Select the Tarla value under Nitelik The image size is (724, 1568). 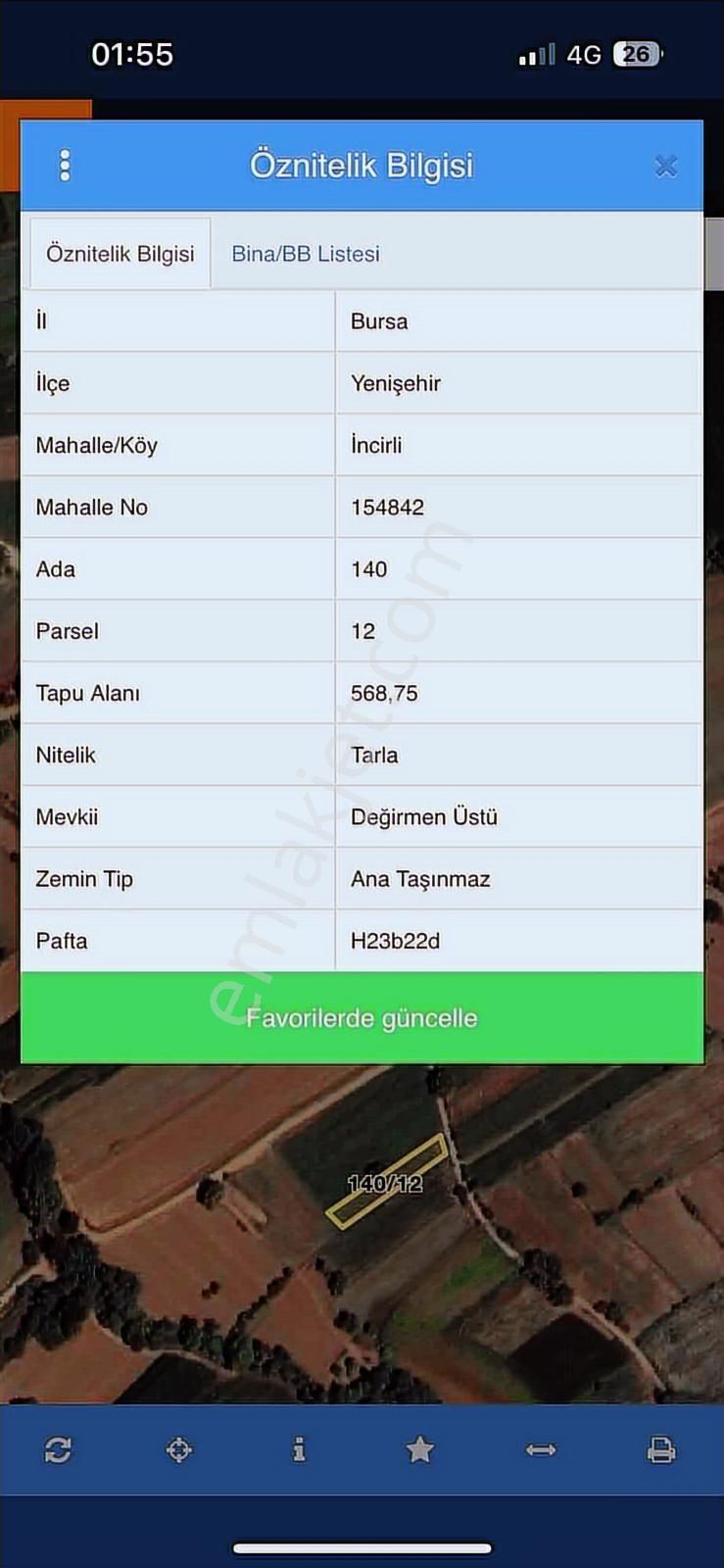(377, 755)
